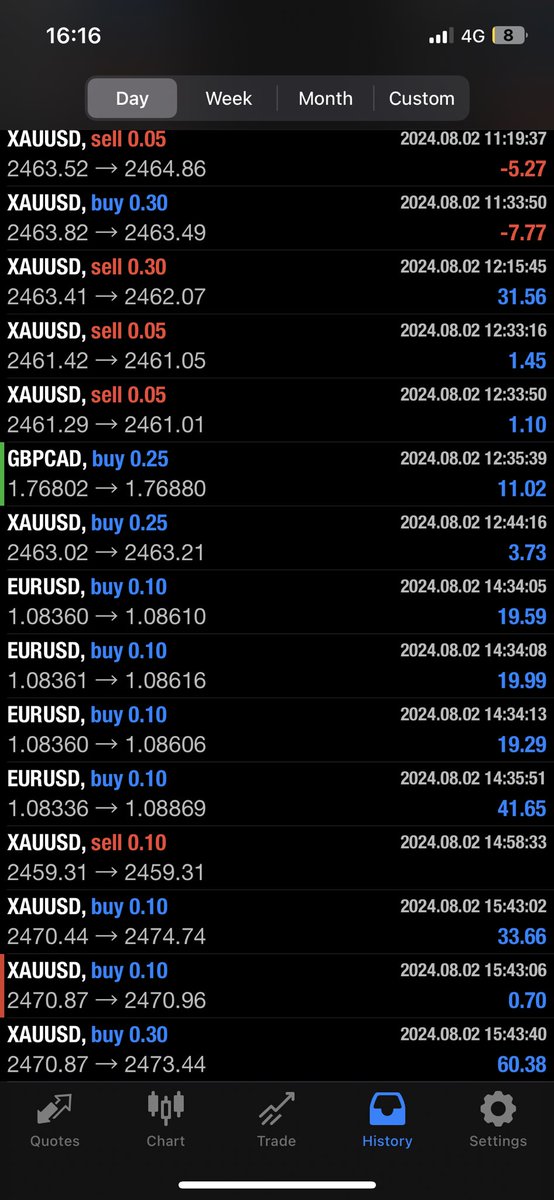The width and height of the screenshot is (554, 1200).
Task: Open the XAUUSD sell 0.10 trade at 14:58:33
Action: pos(277,859)
